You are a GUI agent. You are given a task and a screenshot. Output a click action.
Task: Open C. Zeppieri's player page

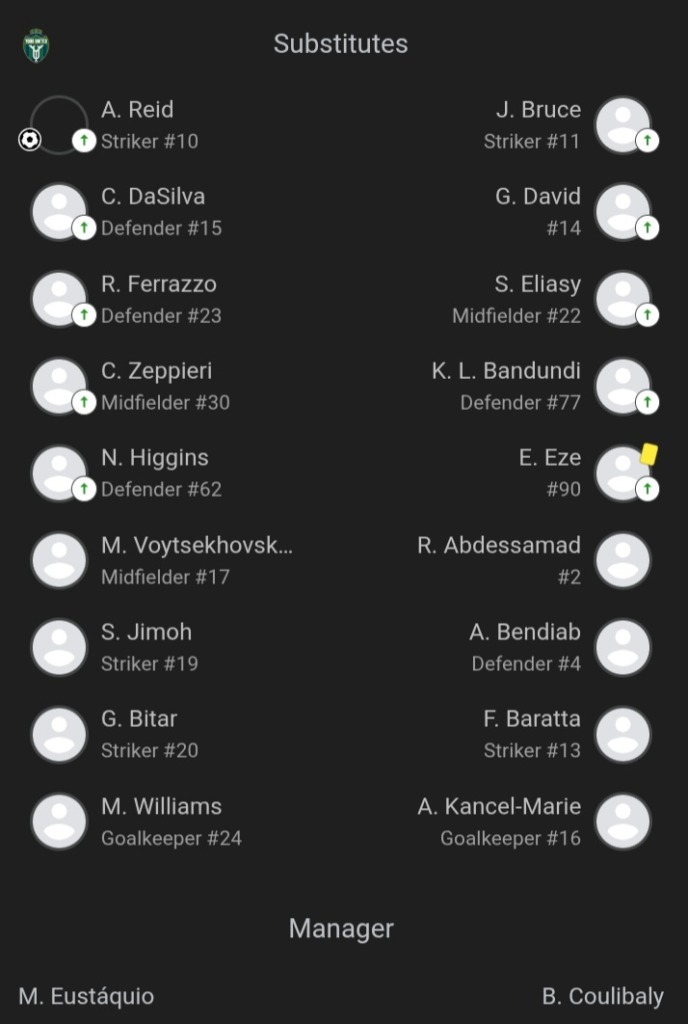(156, 371)
